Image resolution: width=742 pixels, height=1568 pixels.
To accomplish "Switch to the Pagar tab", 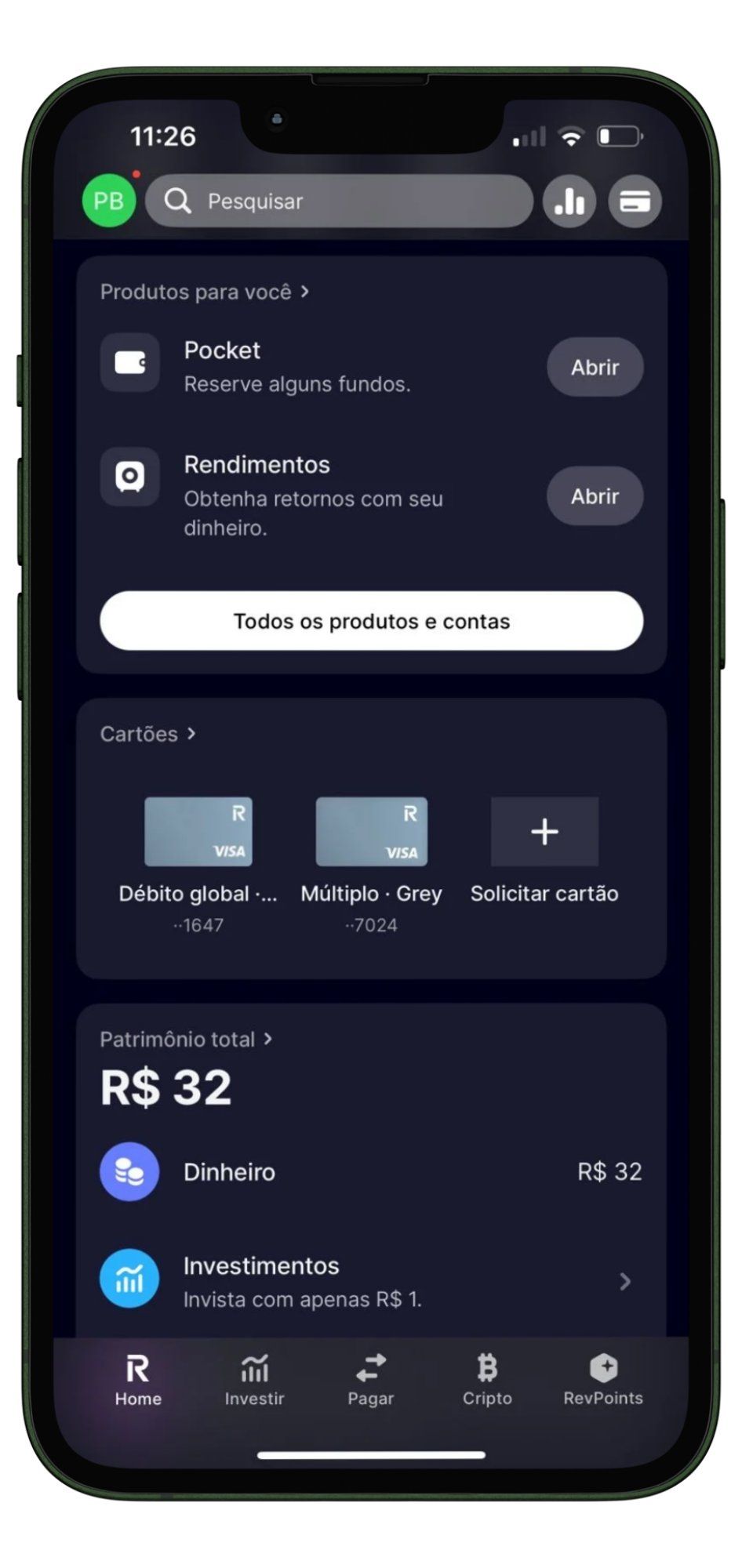I will tap(370, 1380).
